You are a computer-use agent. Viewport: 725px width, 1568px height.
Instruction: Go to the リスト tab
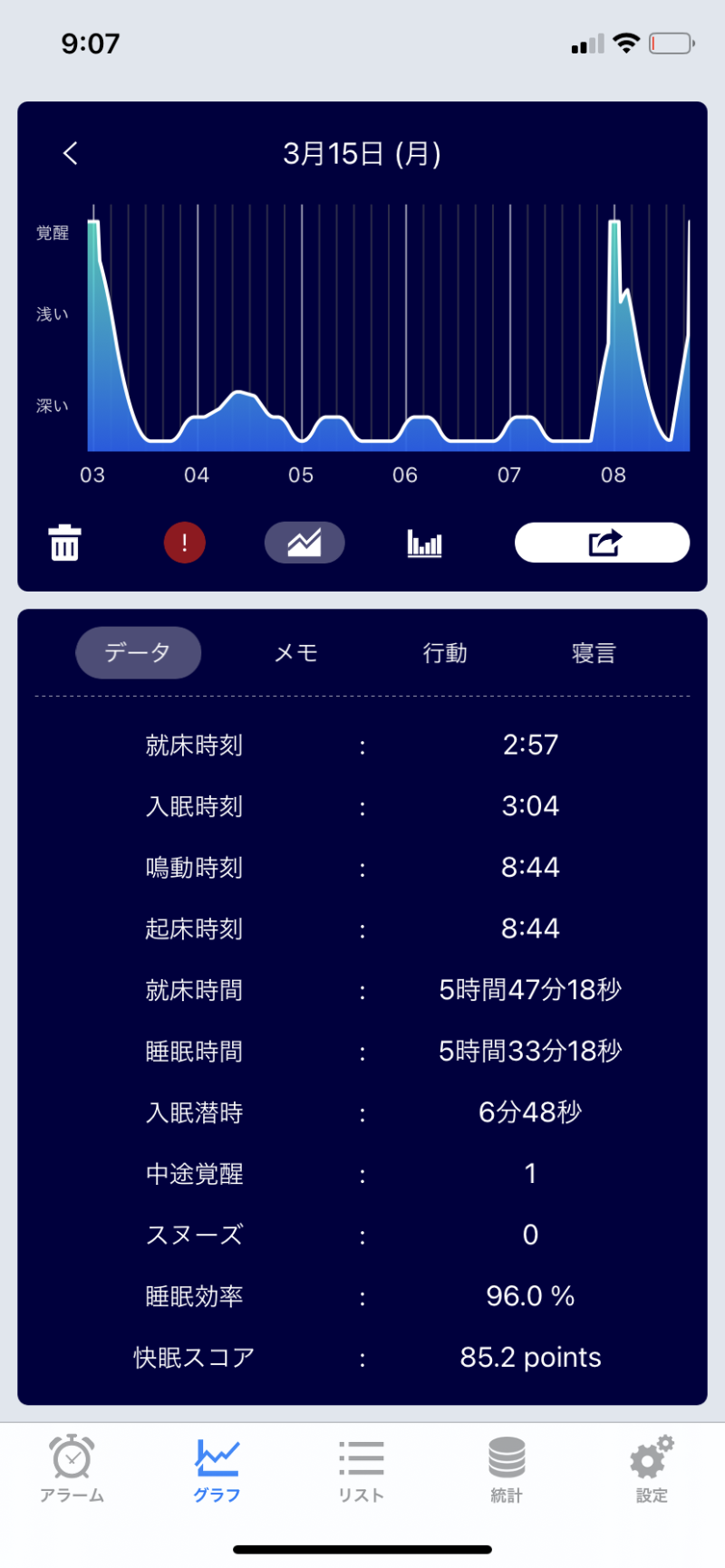362,1468
